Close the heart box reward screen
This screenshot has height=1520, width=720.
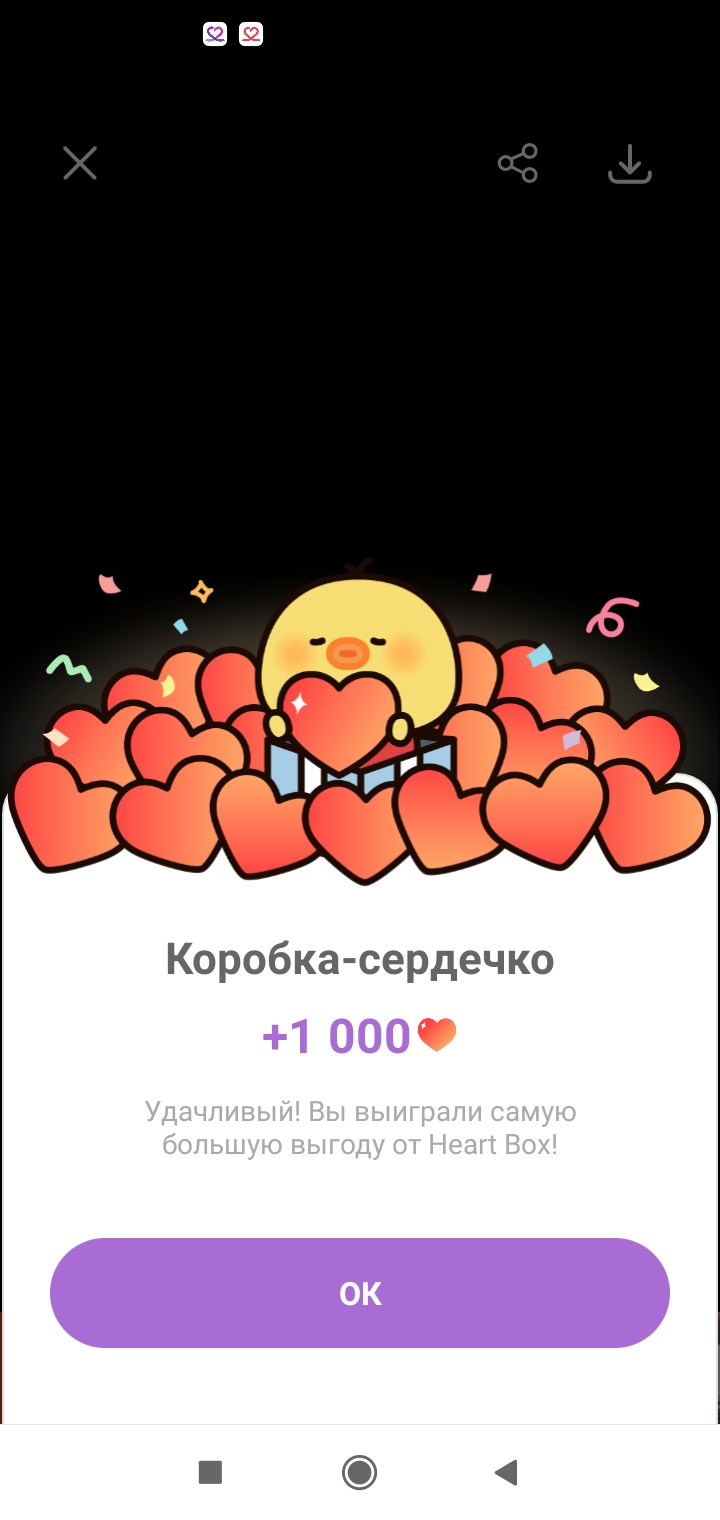[x=80, y=163]
